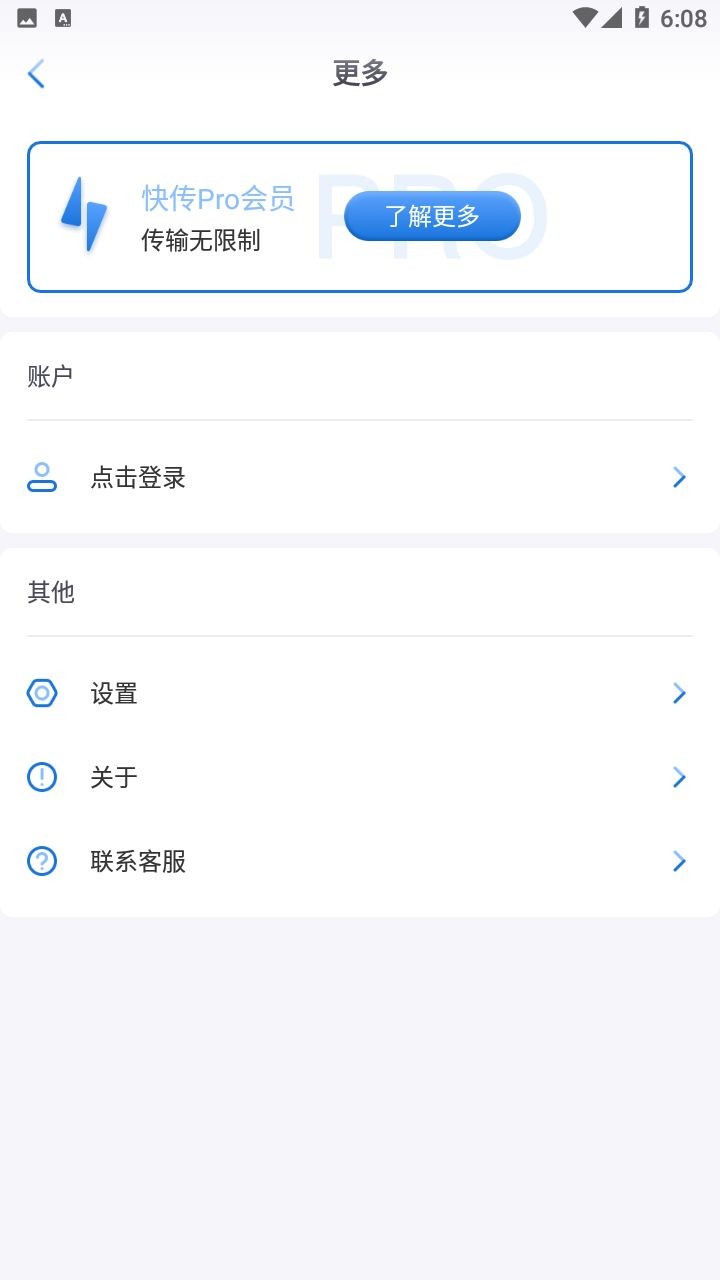Click the exclamation circle icon beside 关于
Viewport: 720px width, 1280px height.
pyautogui.click(x=41, y=777)
